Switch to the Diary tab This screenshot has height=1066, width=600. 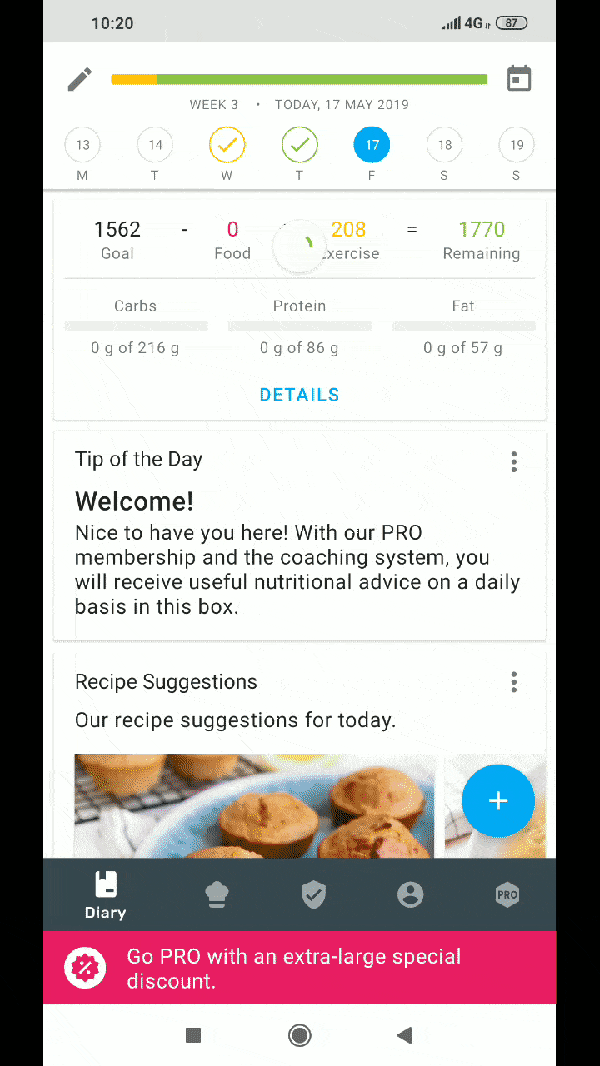[105, 894]
